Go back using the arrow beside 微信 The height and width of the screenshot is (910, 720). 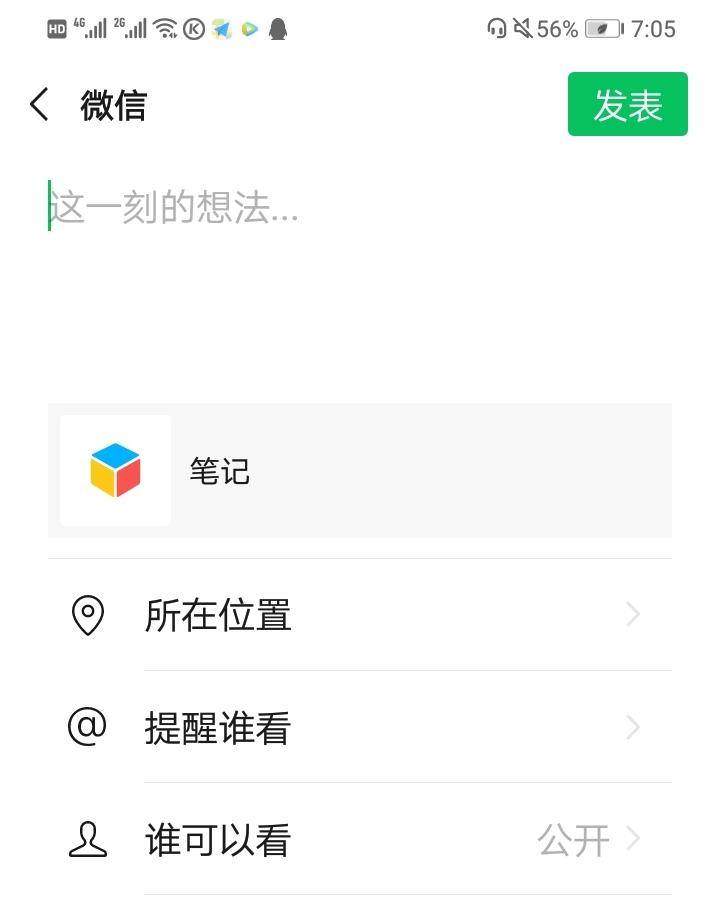(40, 105)
